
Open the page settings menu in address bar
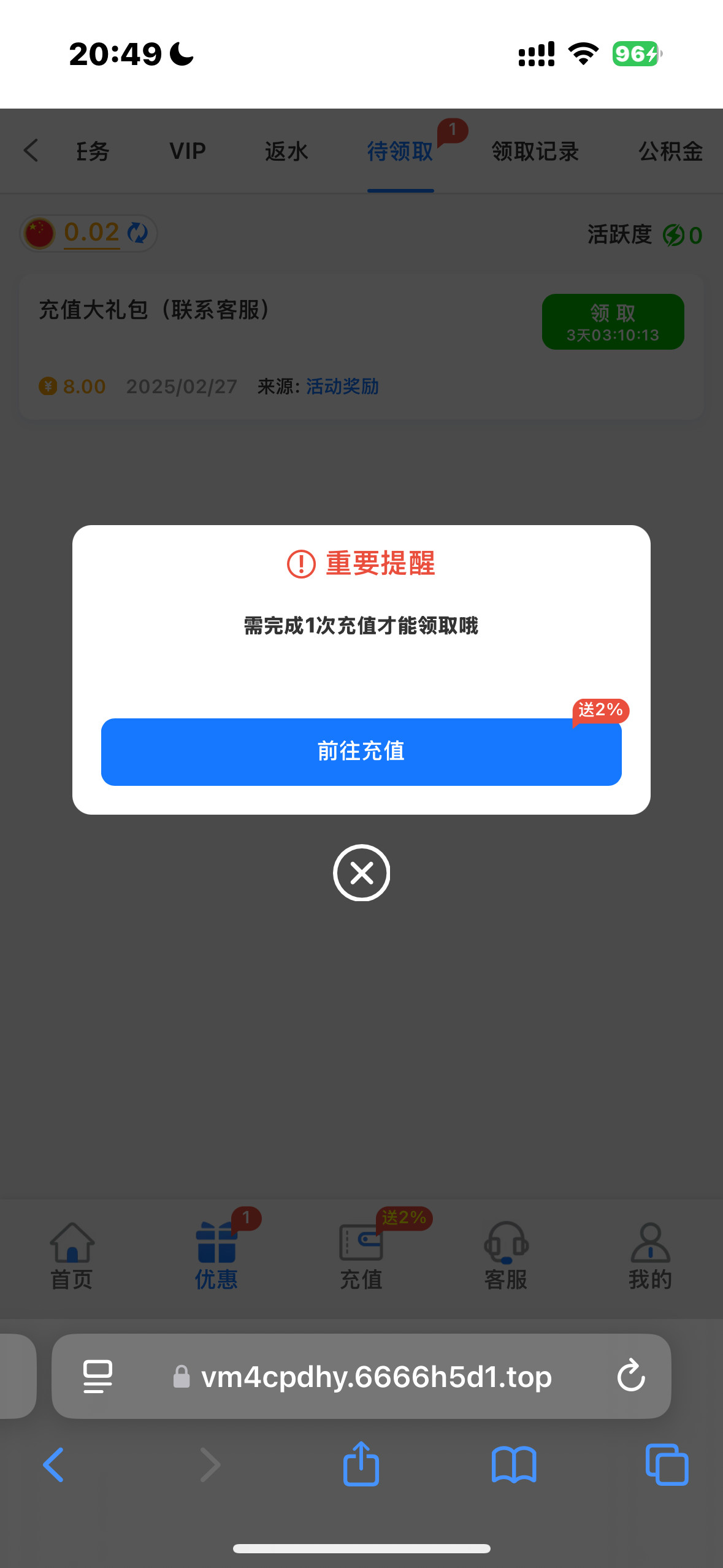coord(98,1376)
